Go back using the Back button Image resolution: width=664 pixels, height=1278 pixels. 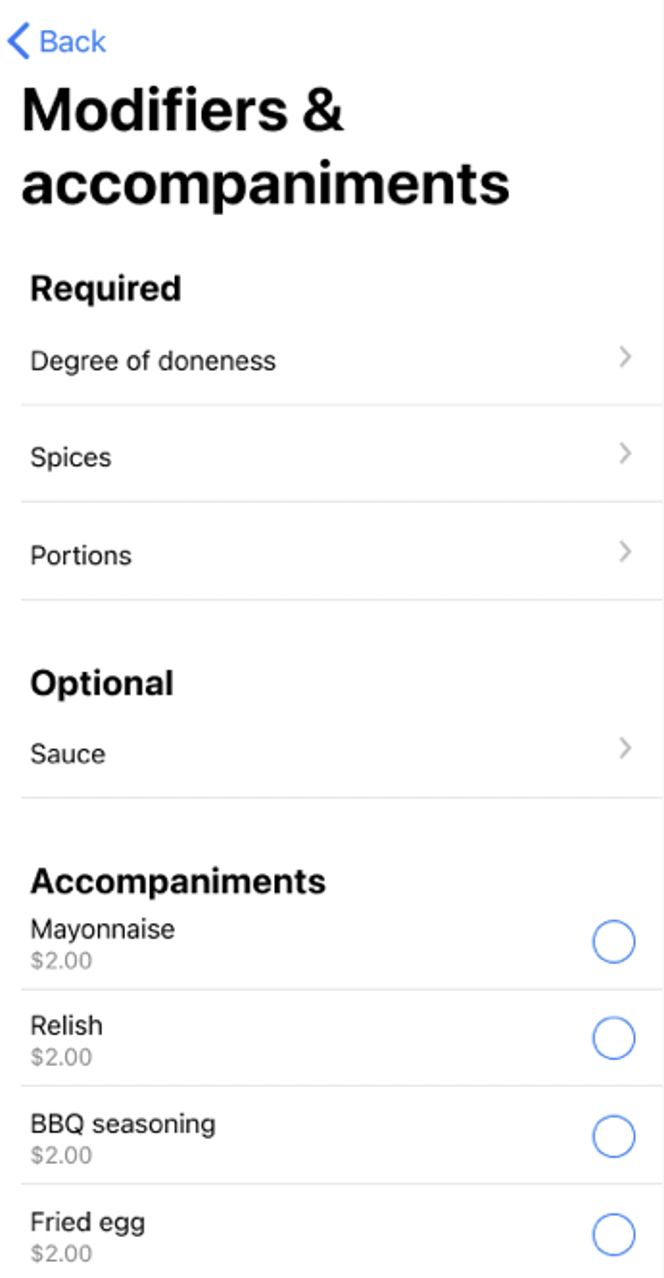click(56, 42)
